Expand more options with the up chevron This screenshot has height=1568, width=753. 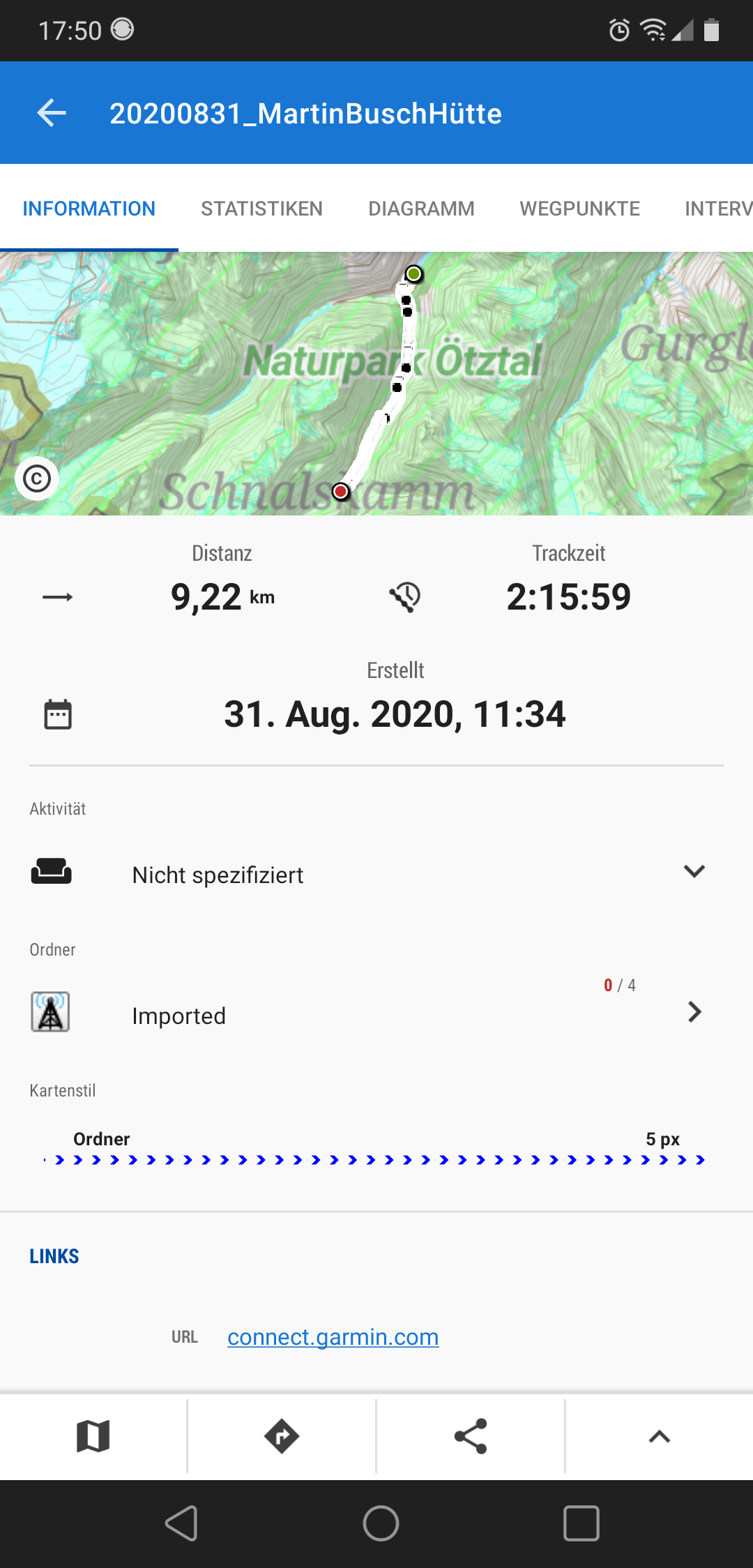pyautogui.click(x=659, y=1436)
